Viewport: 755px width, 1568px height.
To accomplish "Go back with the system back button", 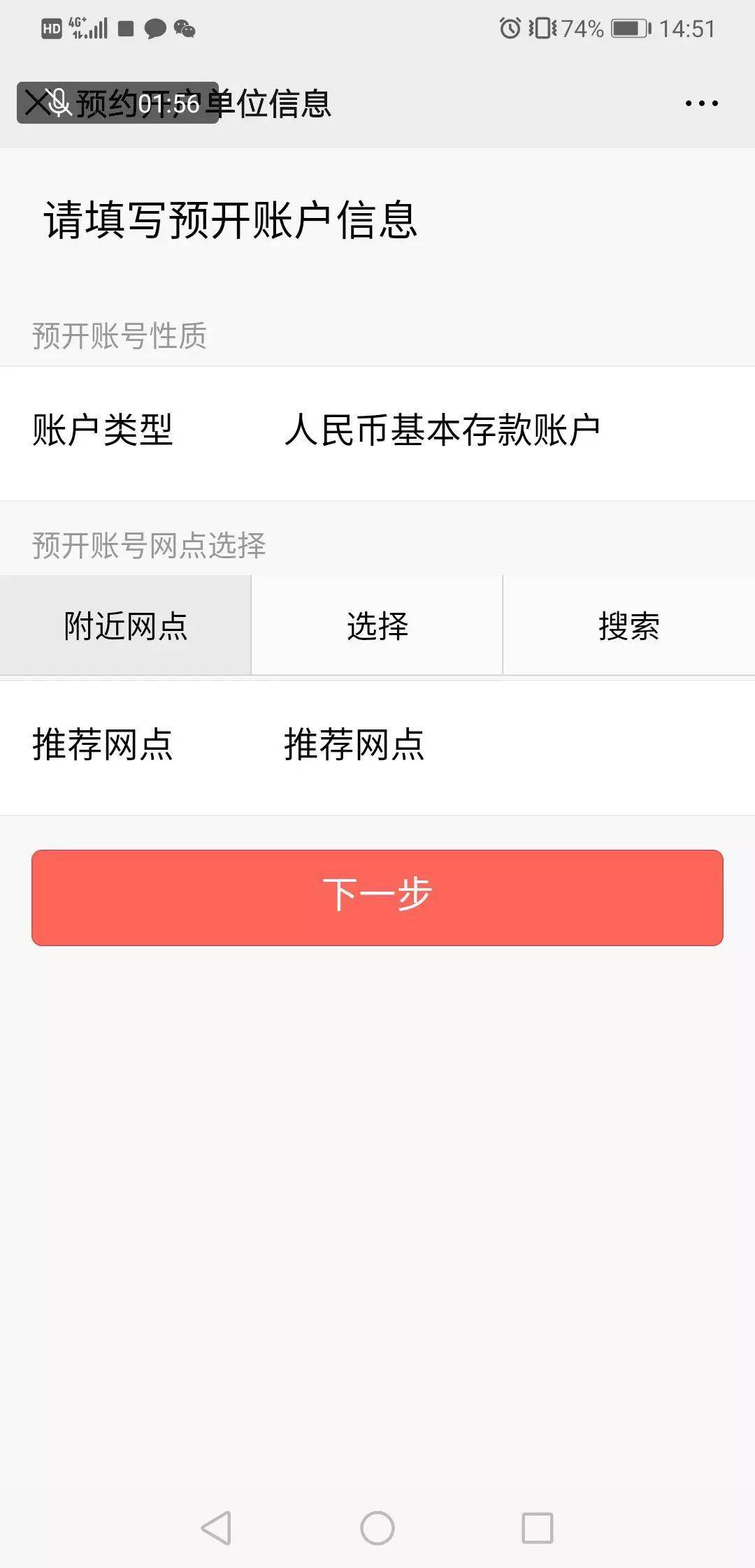I will (x=217, y=1527).
